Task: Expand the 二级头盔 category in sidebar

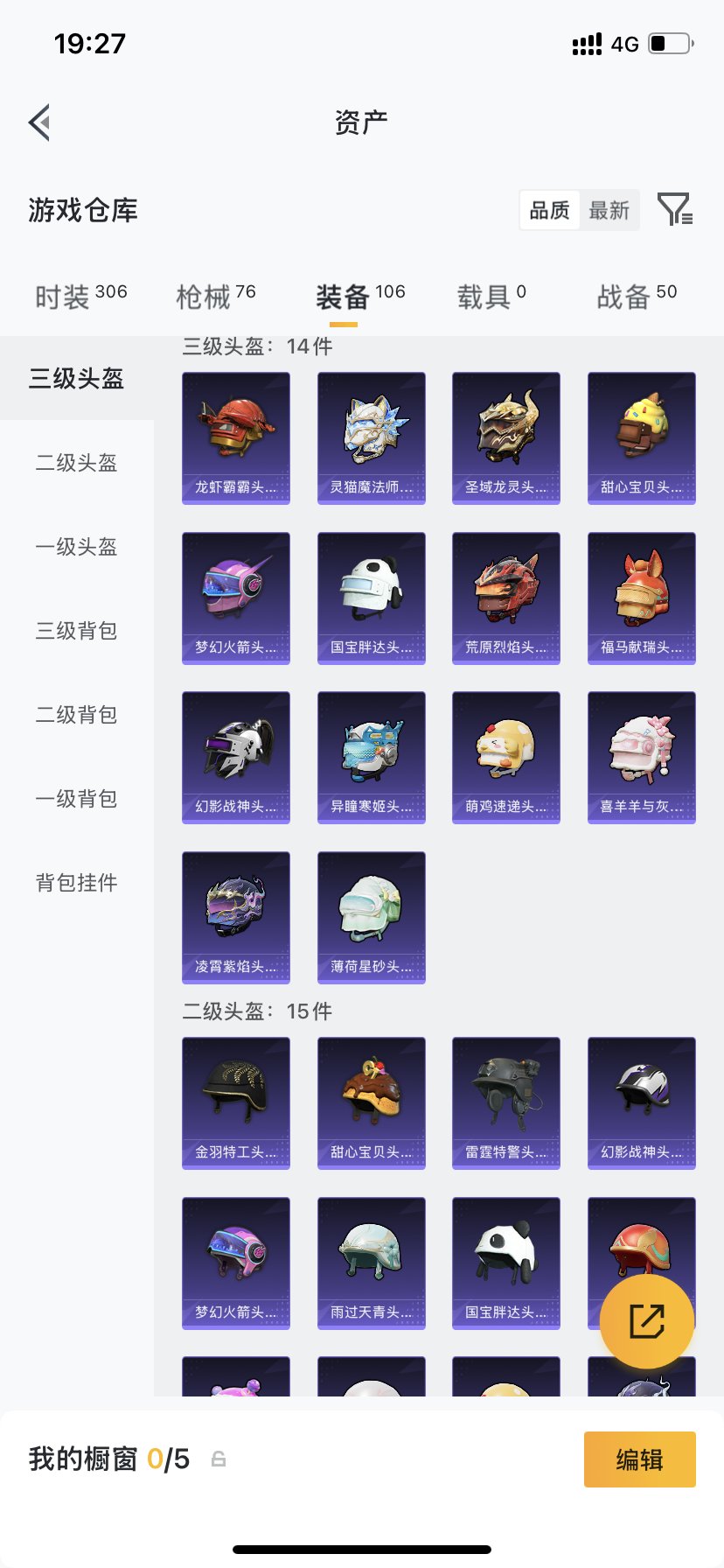Action: click(x=76, y=464)
